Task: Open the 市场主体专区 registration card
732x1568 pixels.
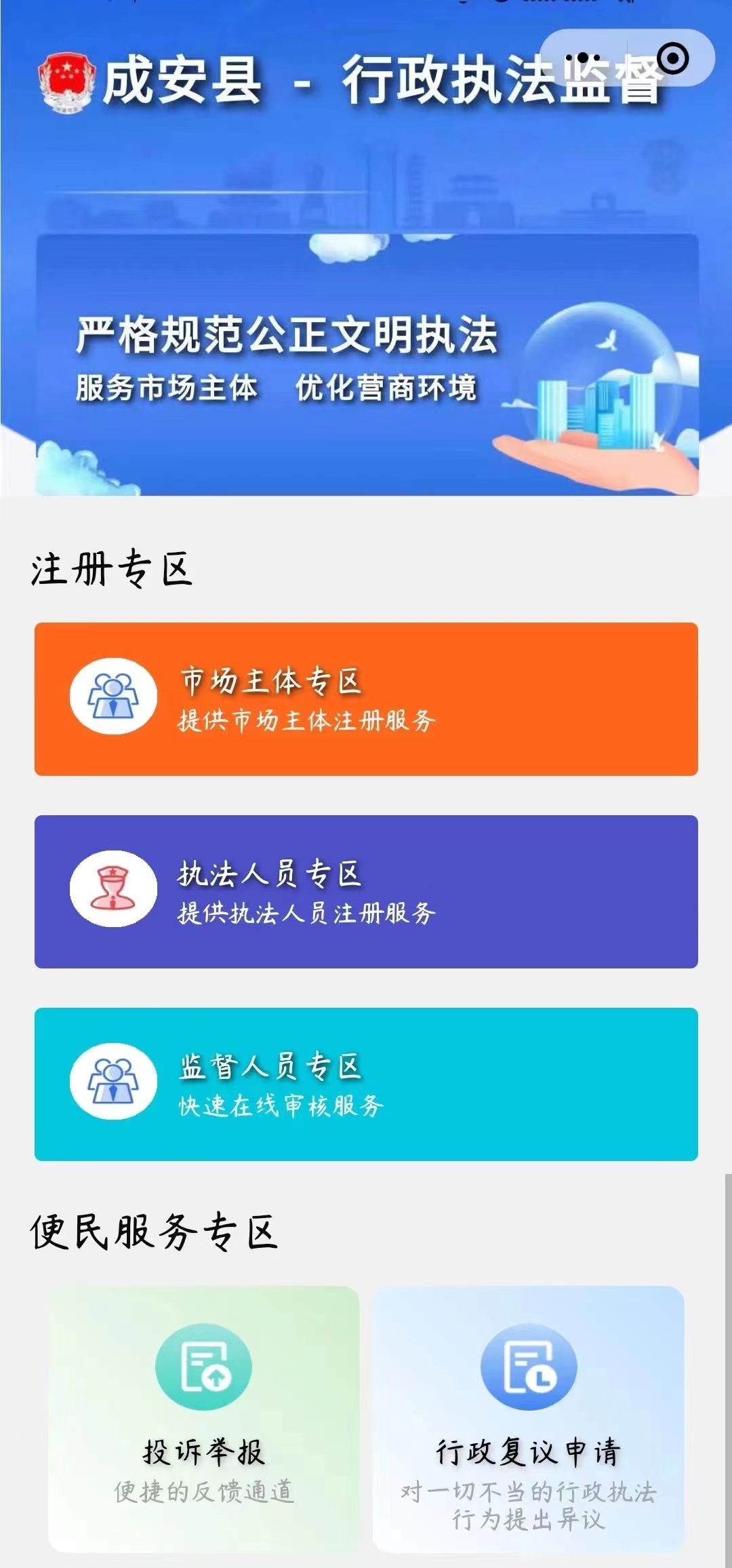Action: [366, 699]
